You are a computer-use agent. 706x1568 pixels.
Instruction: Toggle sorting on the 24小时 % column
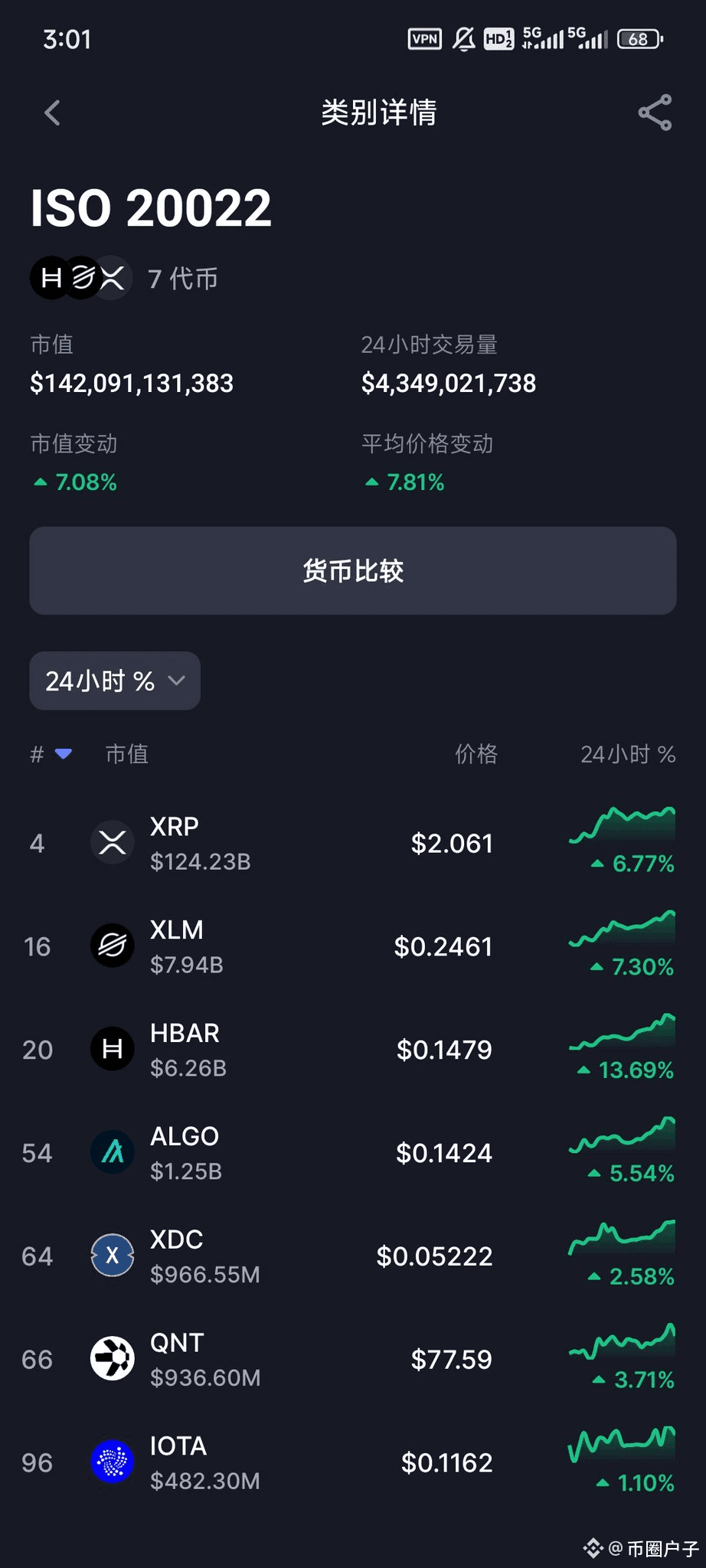point(626,754)
